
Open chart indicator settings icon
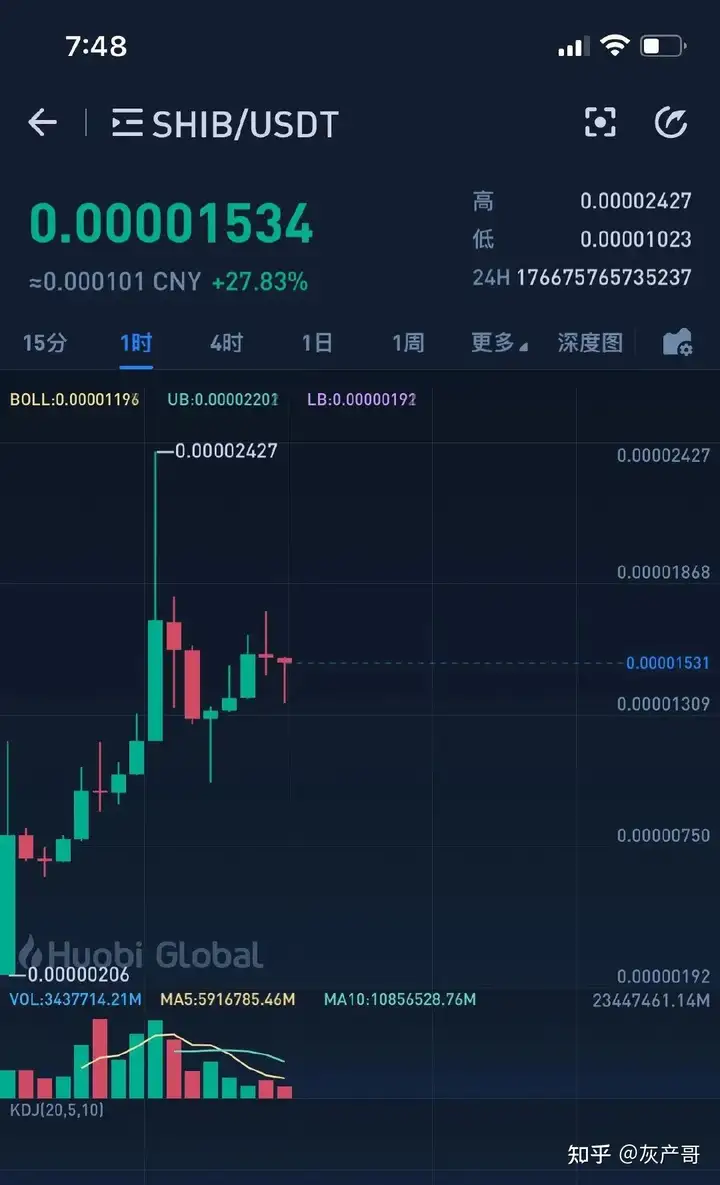click(x=678, y=343)
